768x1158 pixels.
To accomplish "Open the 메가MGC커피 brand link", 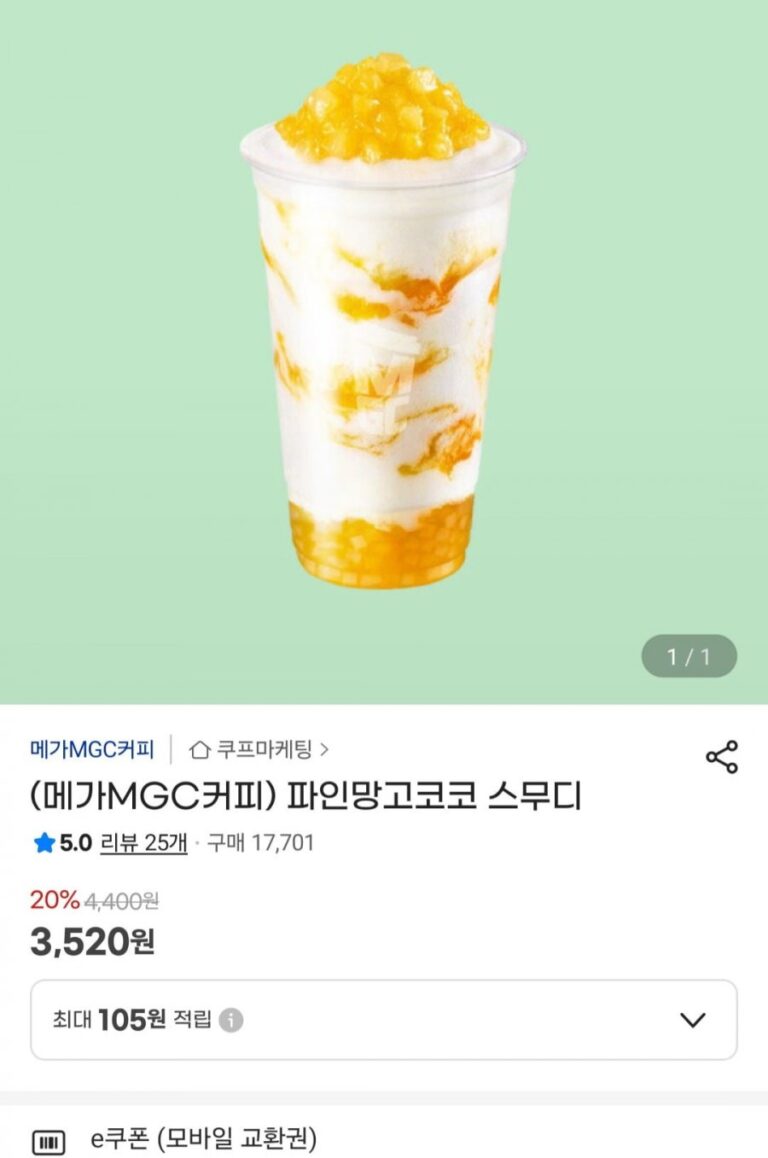I will point(92,750).
